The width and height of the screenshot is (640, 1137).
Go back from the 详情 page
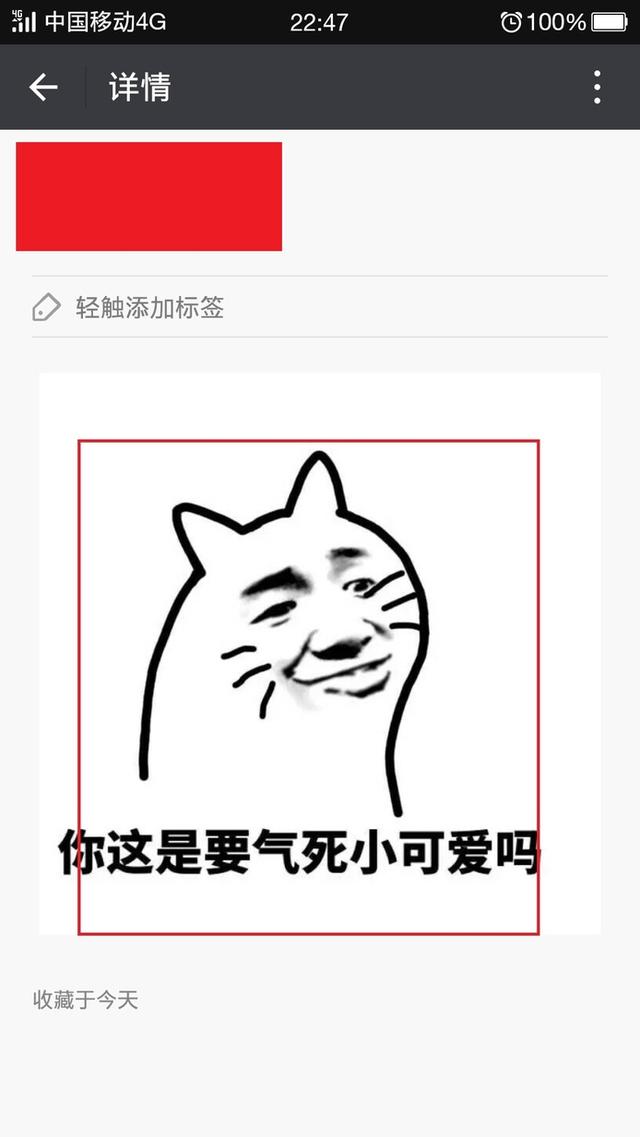click(43, 88)
